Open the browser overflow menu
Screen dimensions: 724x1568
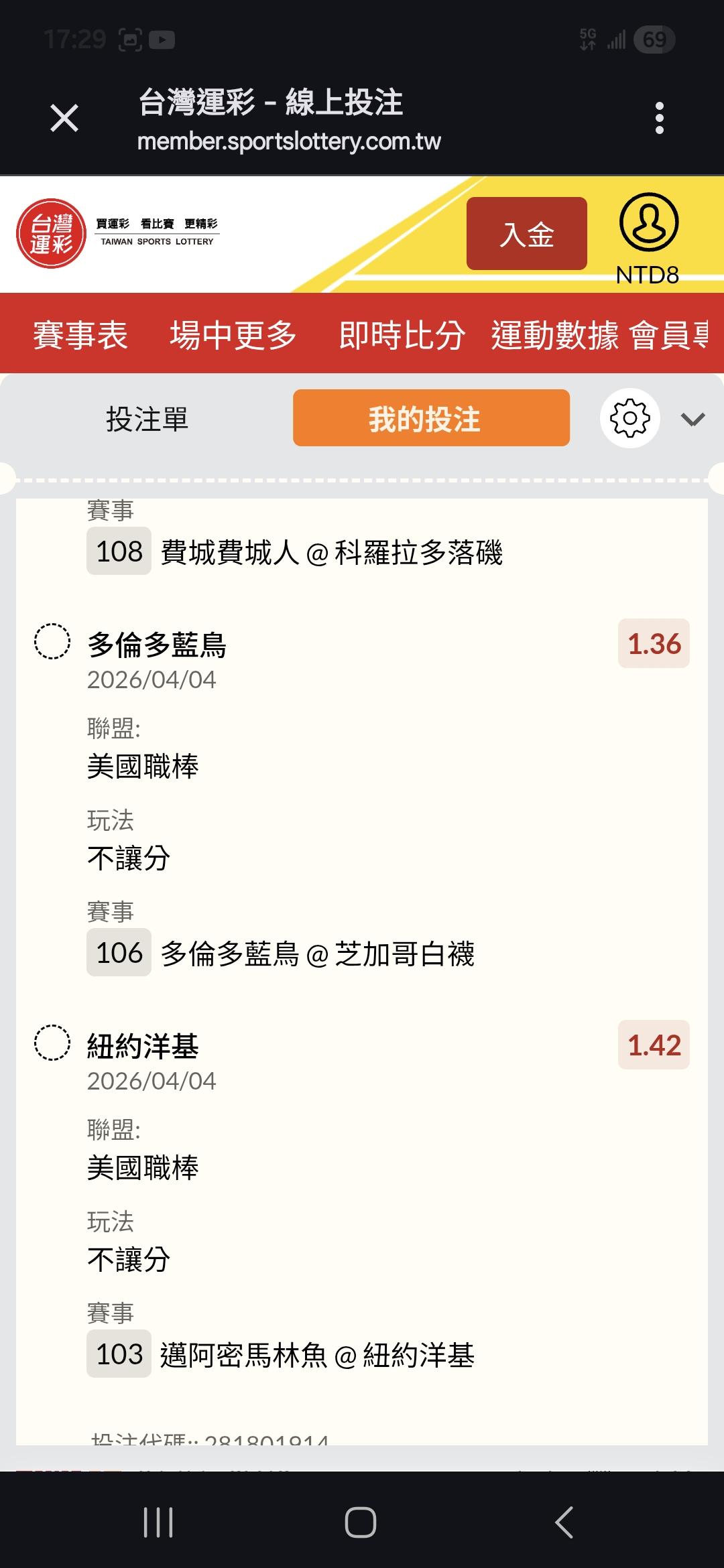[660, 119]
